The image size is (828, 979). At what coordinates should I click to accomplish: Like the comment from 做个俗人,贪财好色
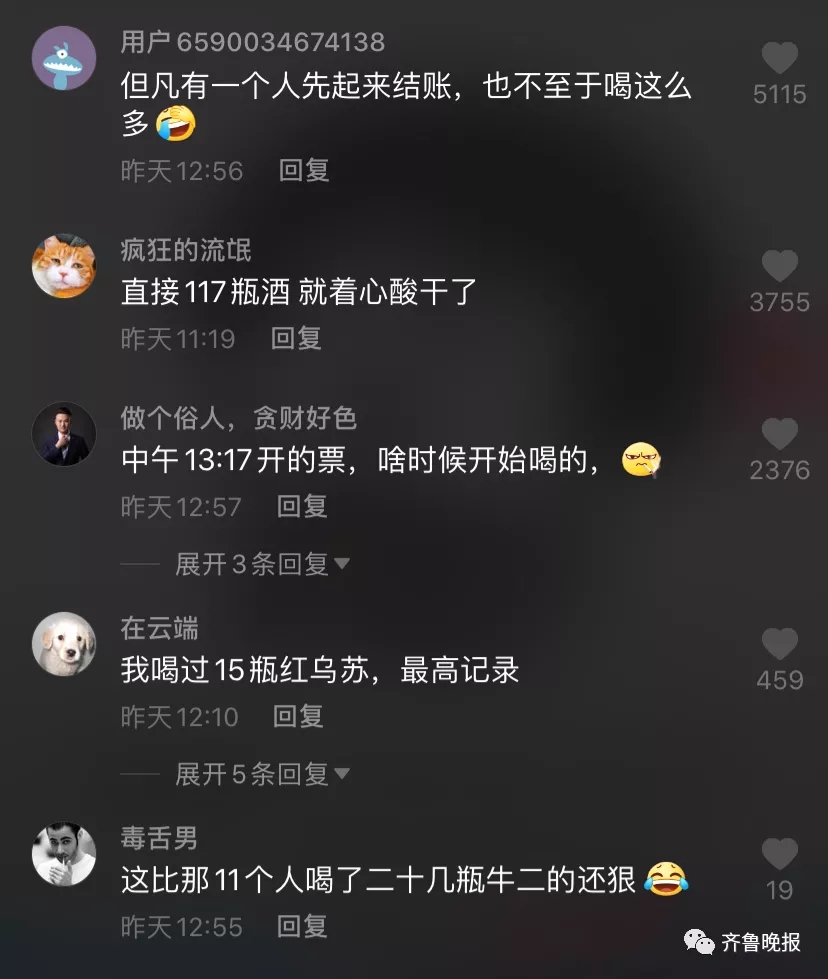click(x=779, y=434)
